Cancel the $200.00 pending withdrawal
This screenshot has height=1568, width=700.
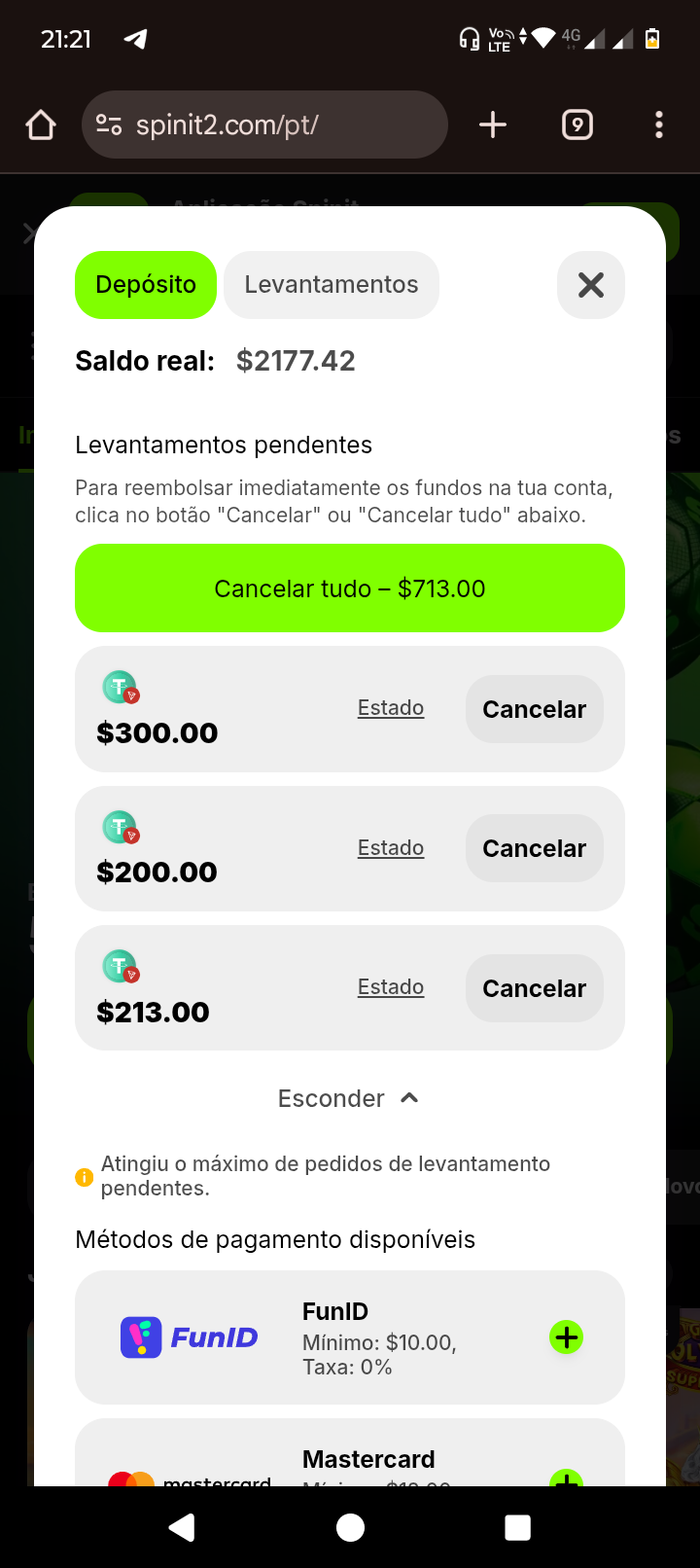coord(534,848)
